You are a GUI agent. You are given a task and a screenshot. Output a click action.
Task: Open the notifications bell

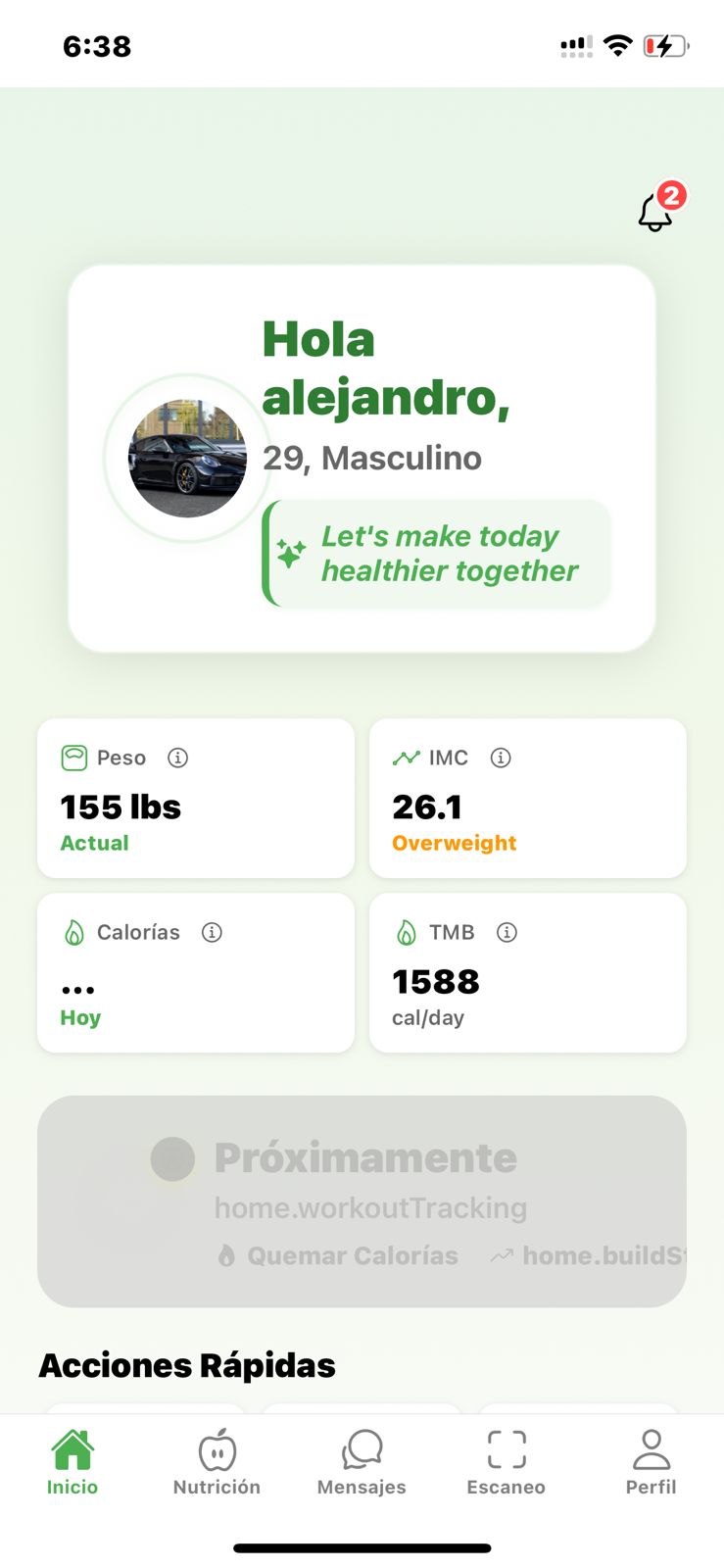(655, 212)
